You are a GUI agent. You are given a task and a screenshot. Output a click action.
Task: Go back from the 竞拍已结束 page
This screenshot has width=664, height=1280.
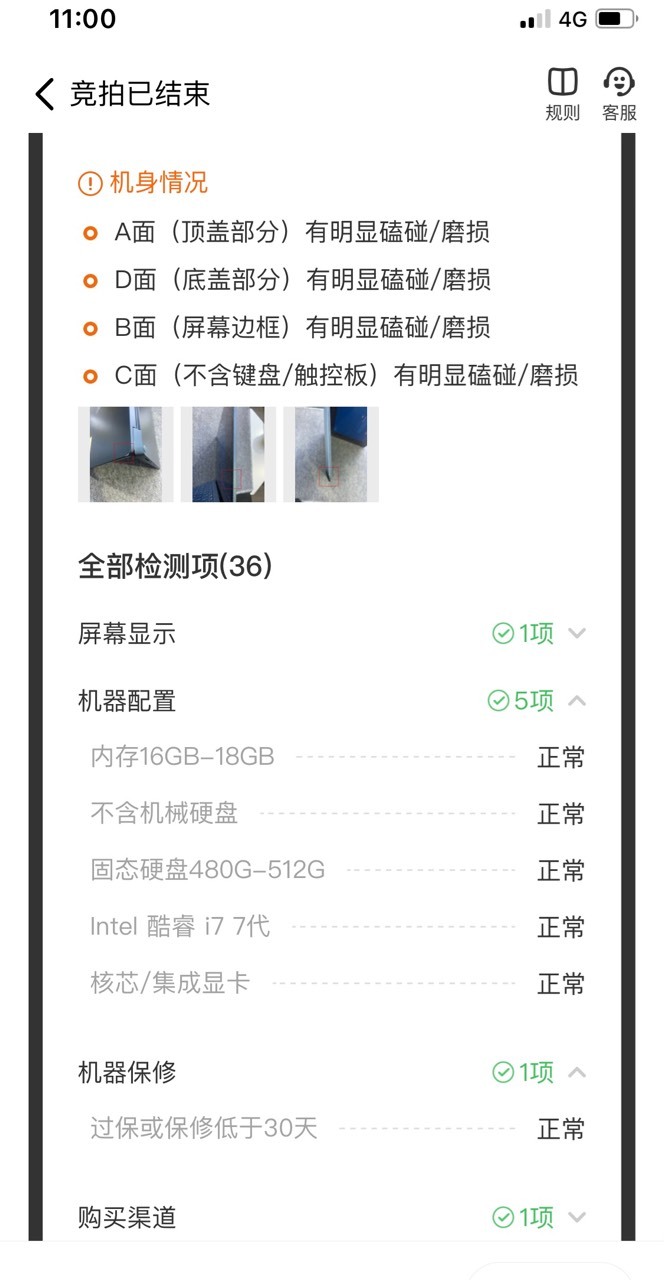[x=44, y=94]
